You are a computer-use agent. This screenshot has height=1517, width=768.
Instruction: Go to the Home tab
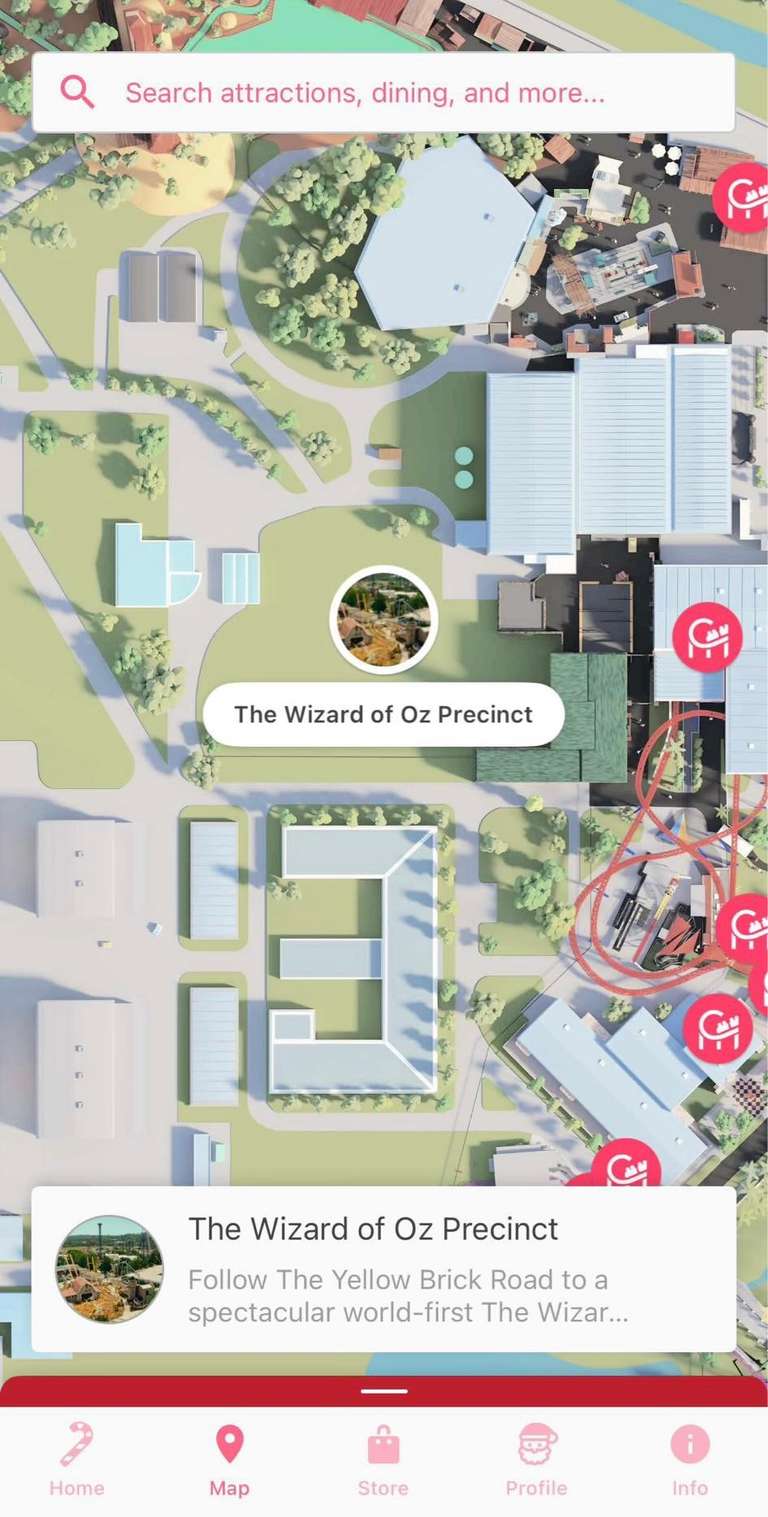tap(77, 1462)
